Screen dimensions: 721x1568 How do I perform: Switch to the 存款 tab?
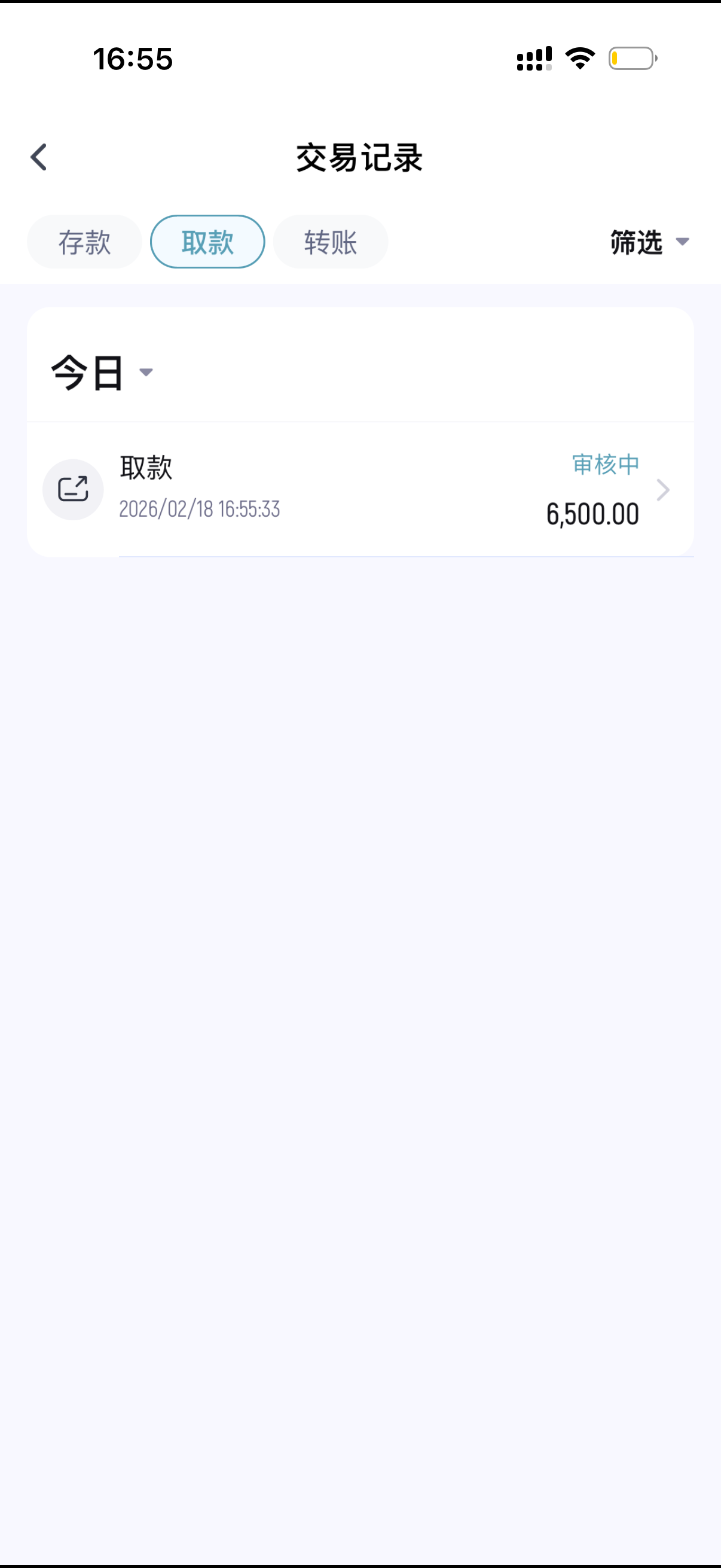click(x=84, y=242)
